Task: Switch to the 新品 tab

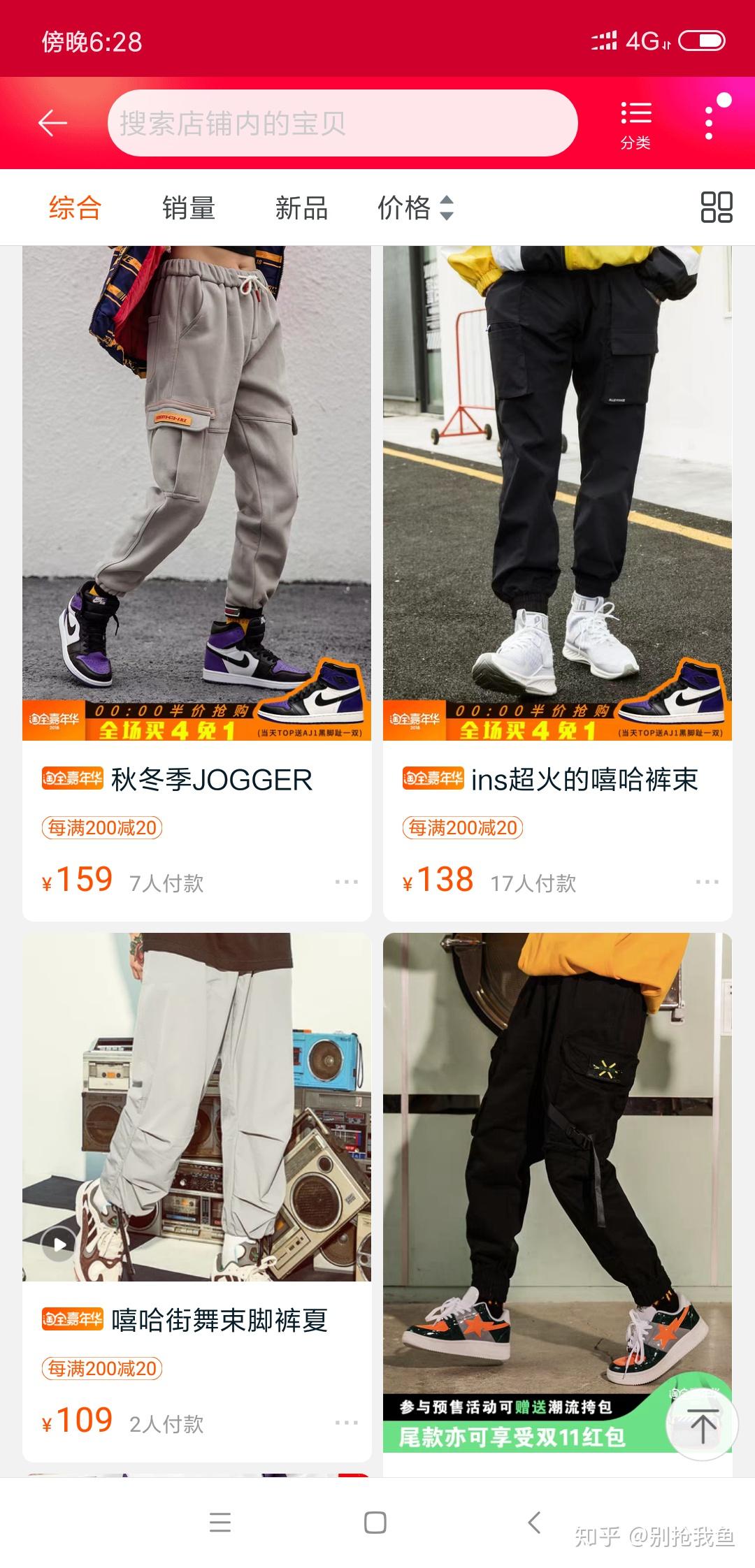Action: click(x=301, y=208)
